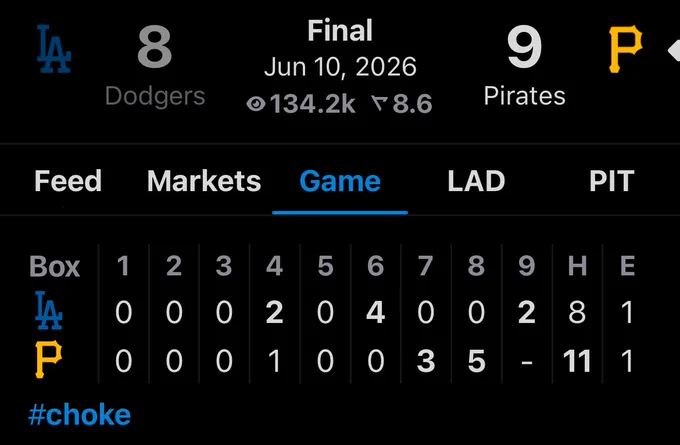The height and width of the screenshot is (445, 680).
Task: Open the Dodgers team logo in header
Action: pyautogui.click(x=54, y=49)
